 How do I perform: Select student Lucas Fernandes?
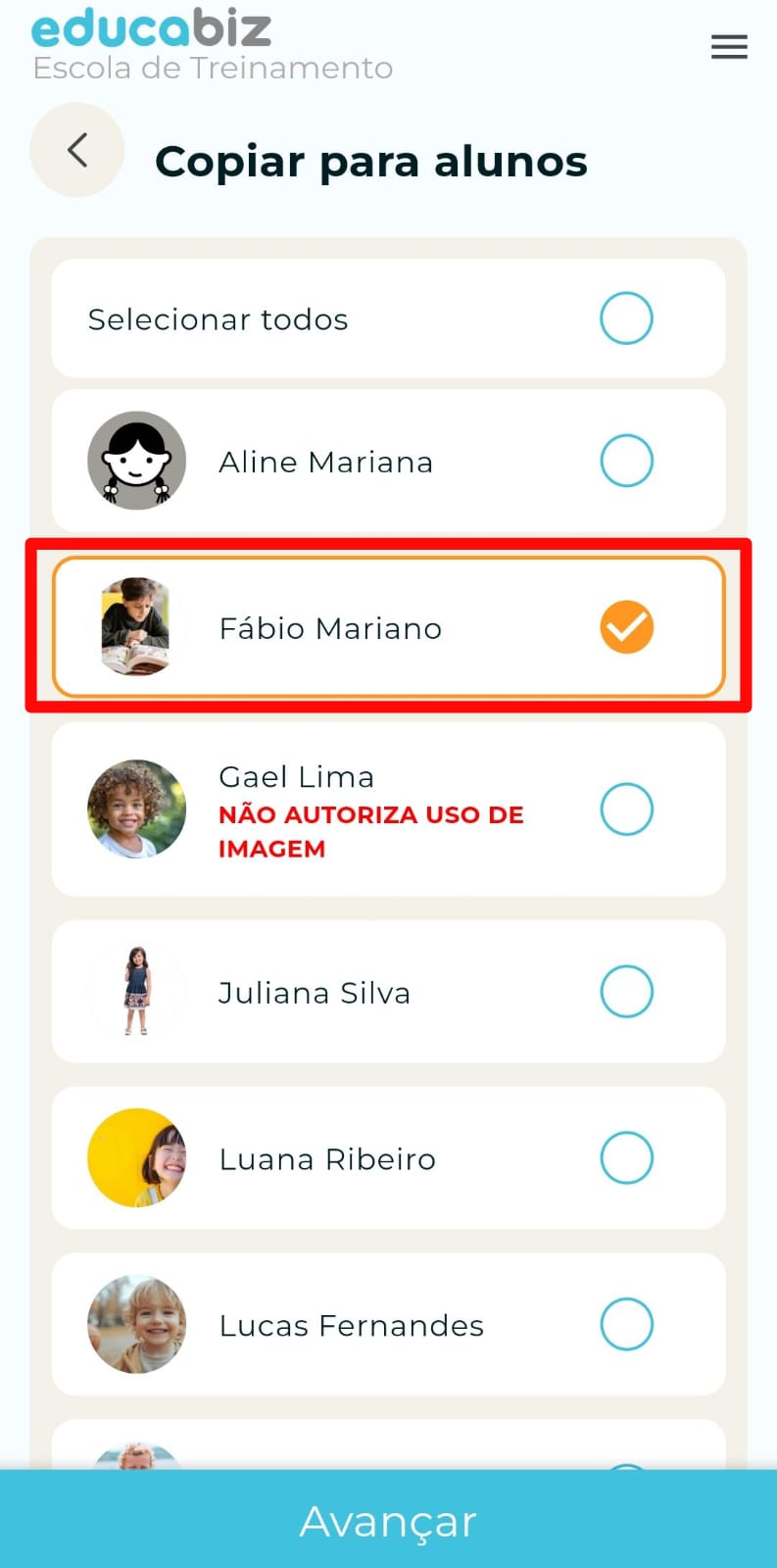pyautogui.click(x=626, y=1325)
